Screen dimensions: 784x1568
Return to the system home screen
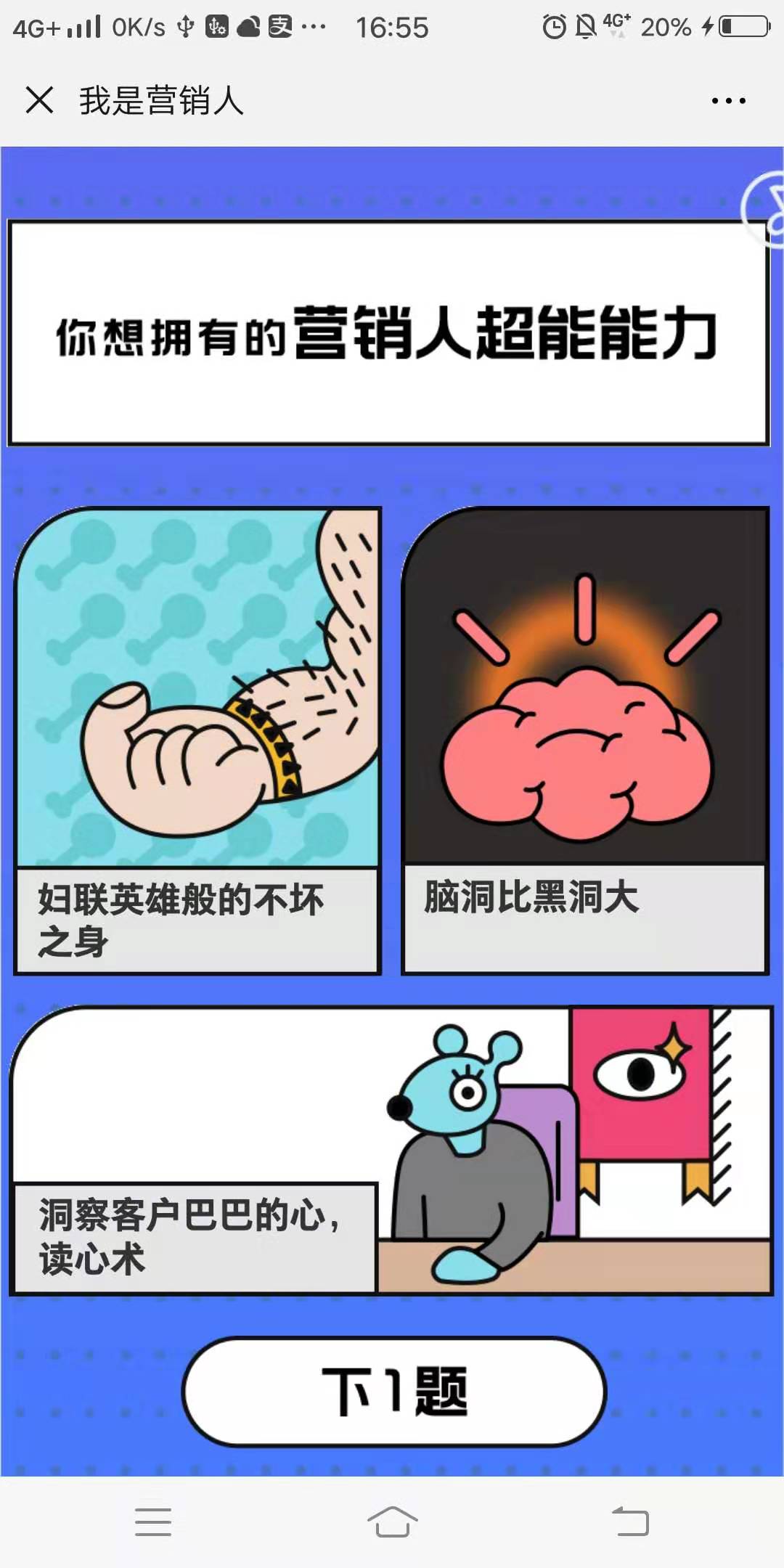coord(392,1522)
